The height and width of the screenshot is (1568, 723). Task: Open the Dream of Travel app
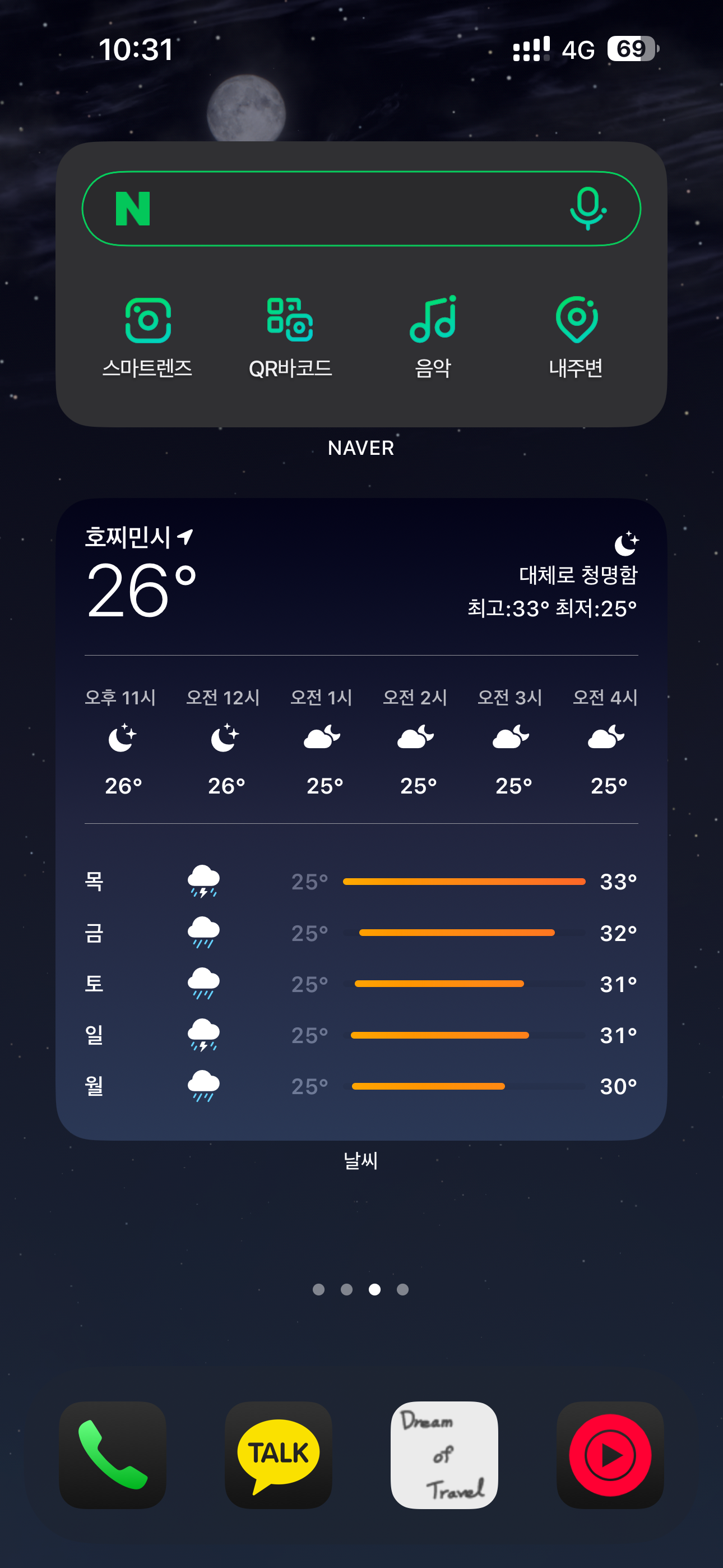(x=444, y=1455)
